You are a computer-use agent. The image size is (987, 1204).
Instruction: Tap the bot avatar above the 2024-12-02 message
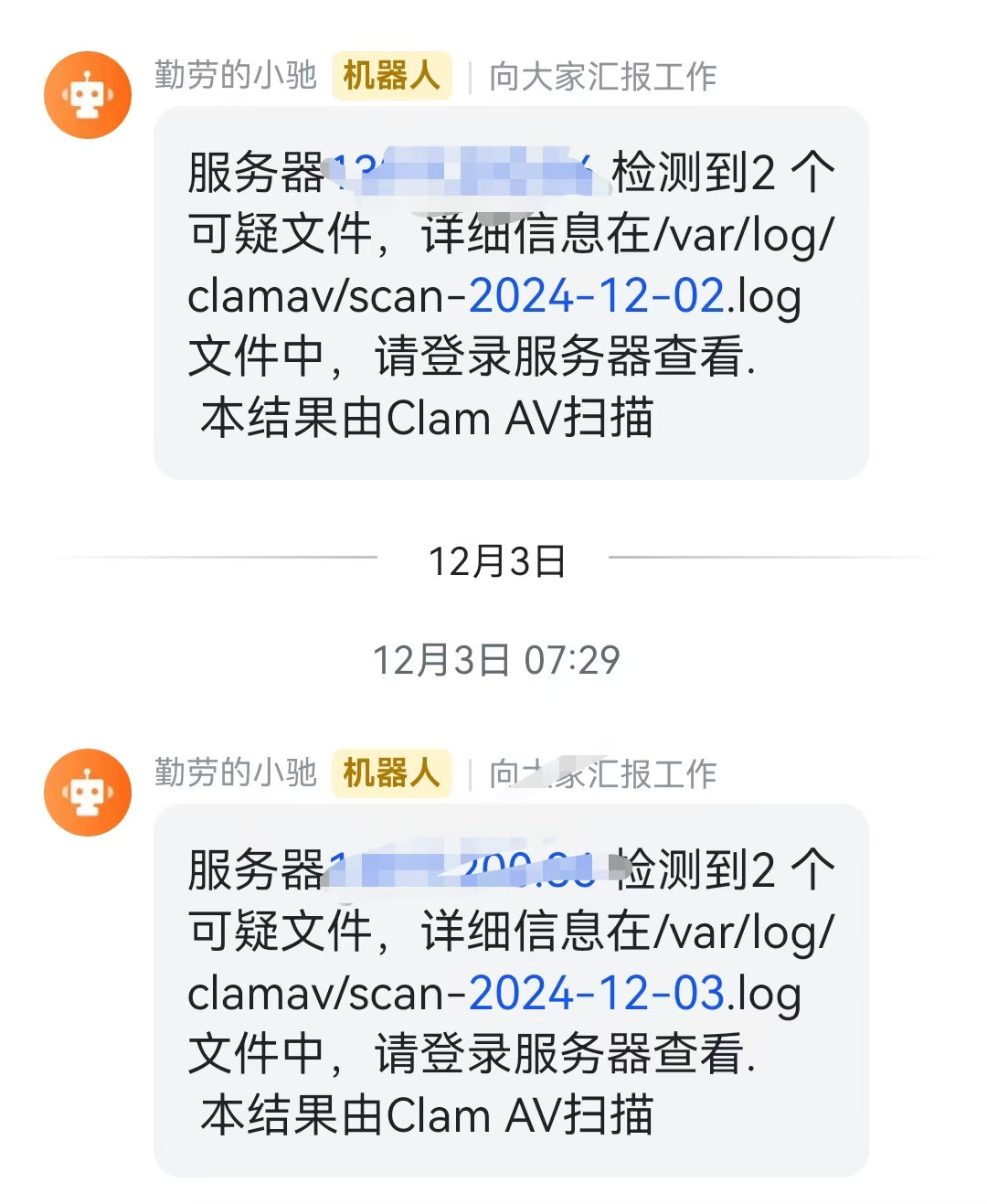tap(88, 95)
